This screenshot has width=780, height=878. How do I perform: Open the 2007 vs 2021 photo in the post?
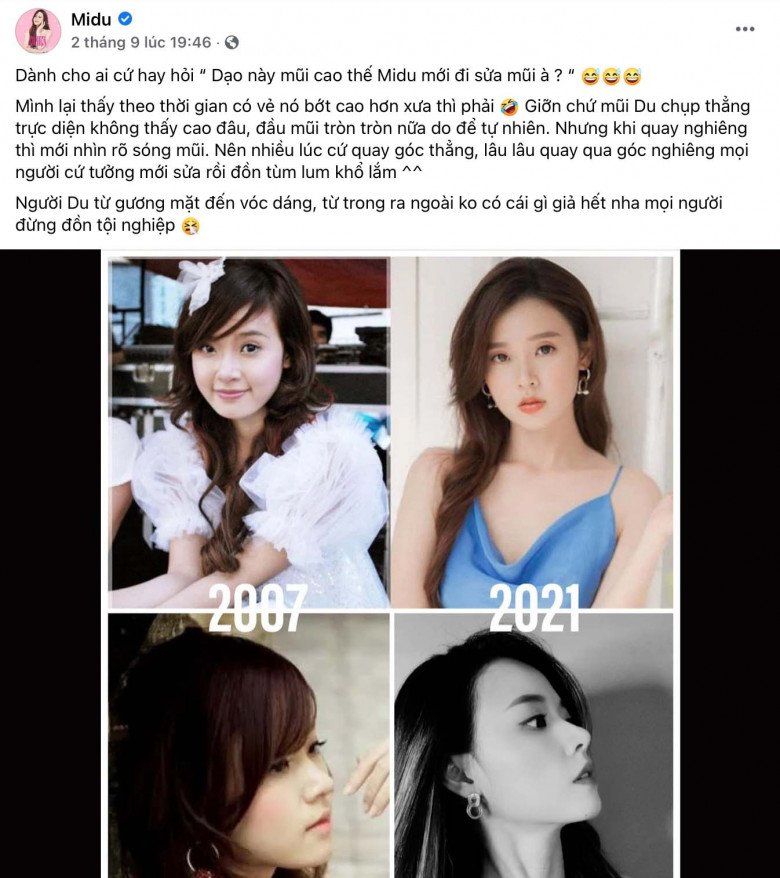(390, 563)
